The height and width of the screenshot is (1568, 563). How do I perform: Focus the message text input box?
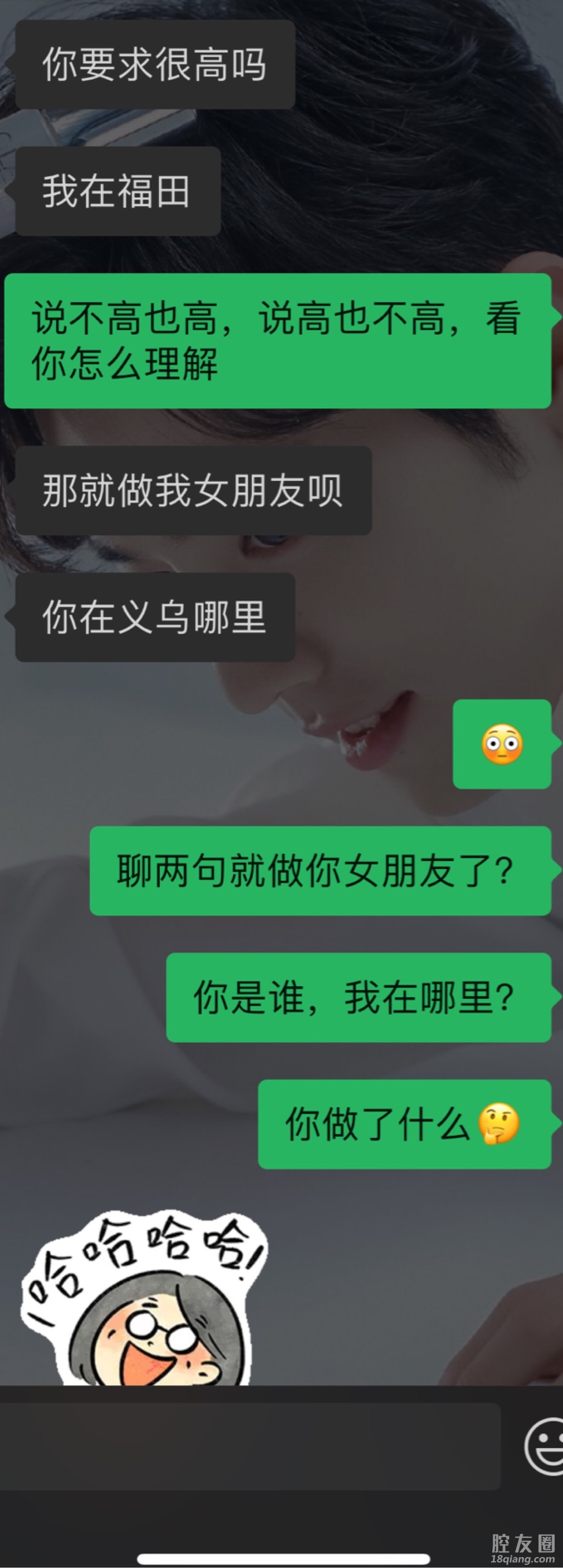250,1447
